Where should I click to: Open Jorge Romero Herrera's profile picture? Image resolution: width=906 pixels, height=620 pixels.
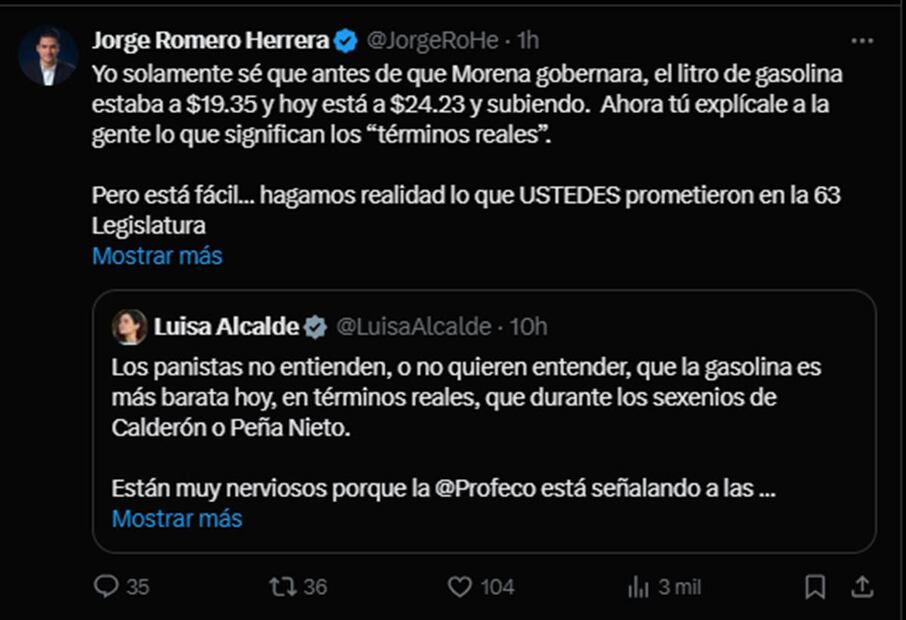click(47, 55)
